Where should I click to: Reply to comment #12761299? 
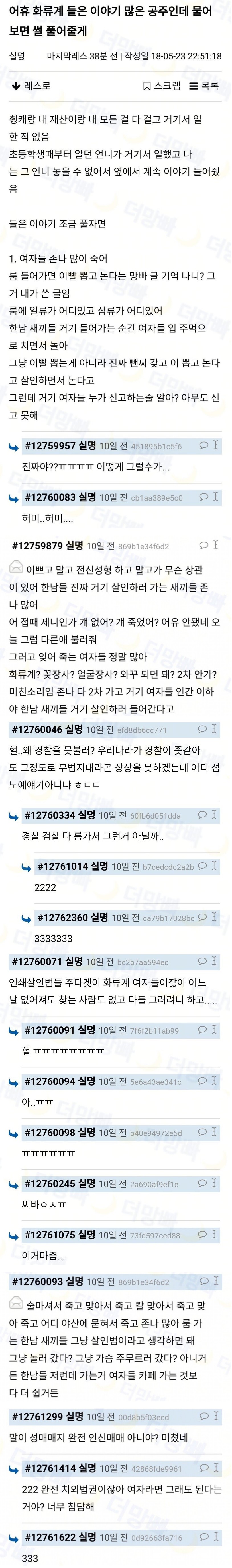tap(204, 1417)
